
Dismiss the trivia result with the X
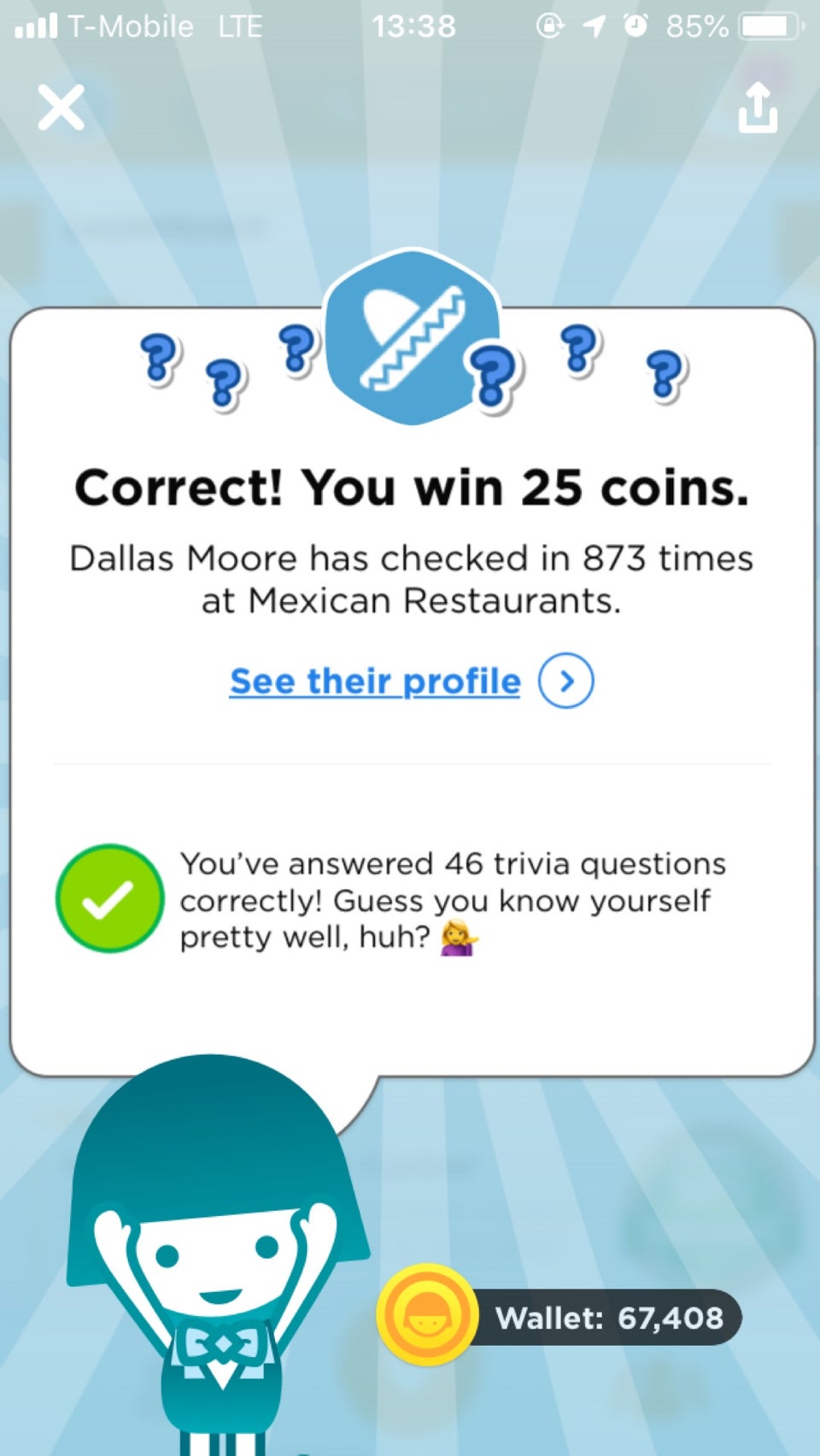pyautogui.click(x=60, y=107)
